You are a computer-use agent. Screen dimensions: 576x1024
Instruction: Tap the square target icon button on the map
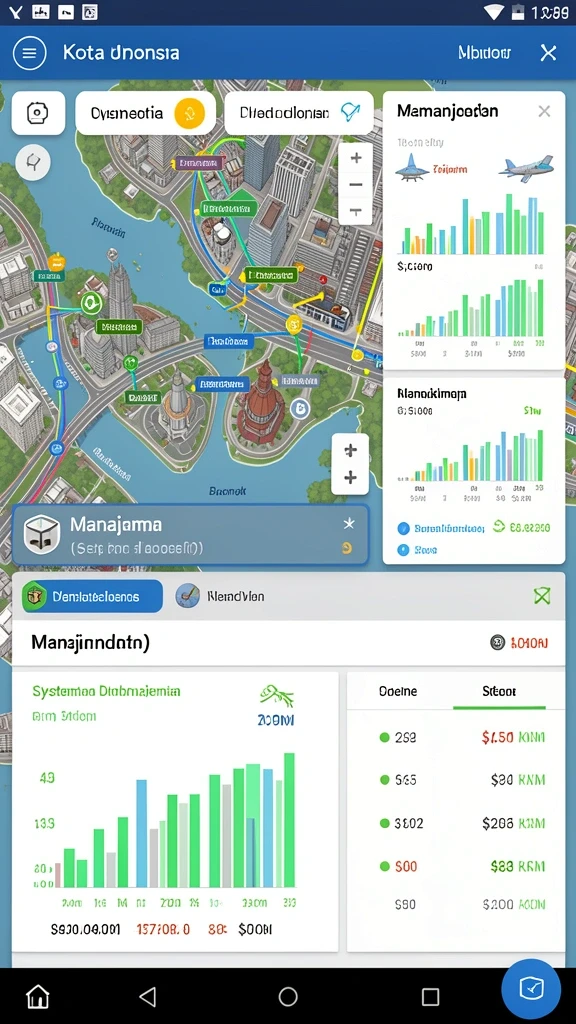38,113
